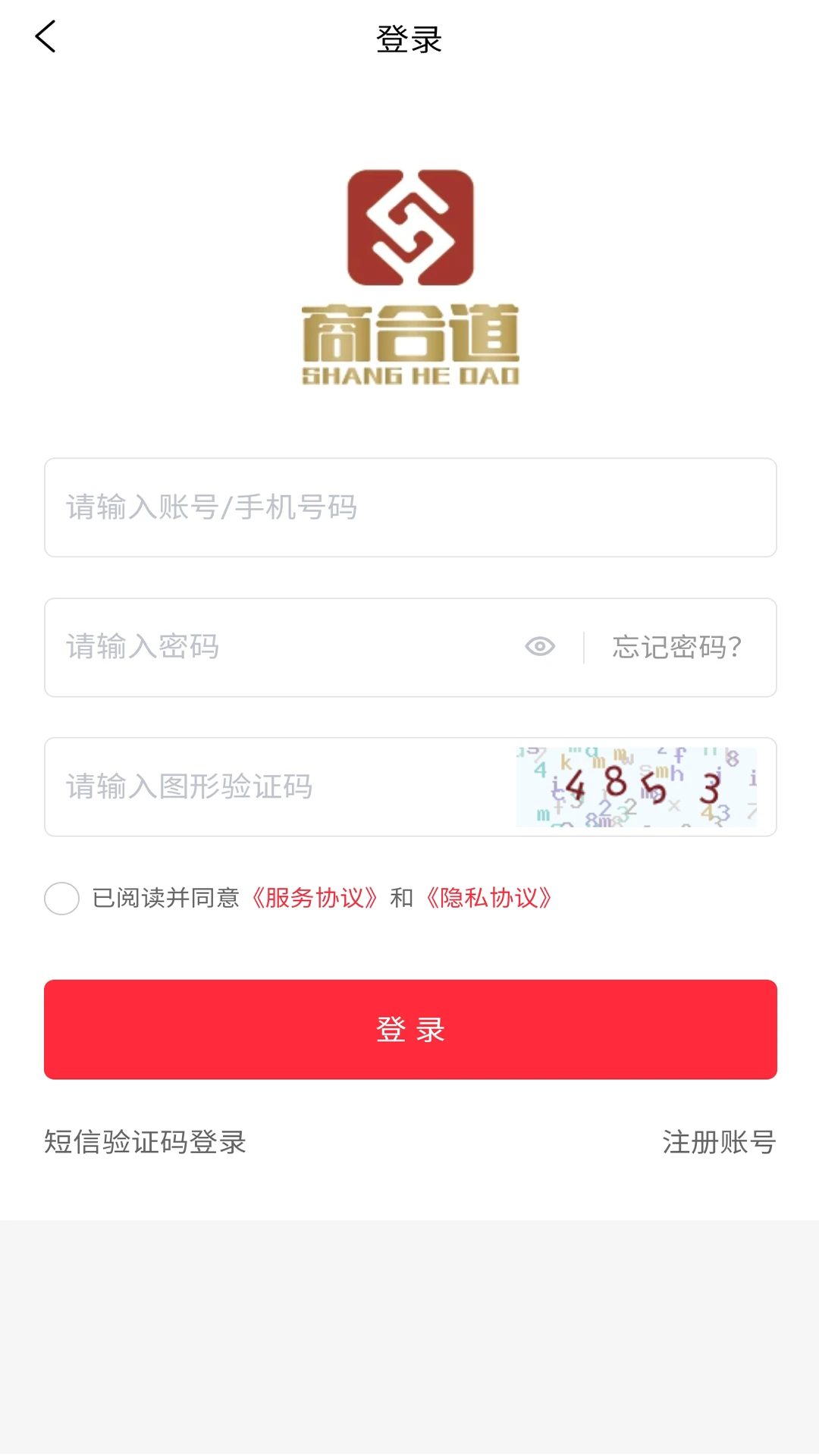Open 注册账号 to register
Image resolution: width=819 pixels, height=1456 pixels.
(x=718, y=1142)
